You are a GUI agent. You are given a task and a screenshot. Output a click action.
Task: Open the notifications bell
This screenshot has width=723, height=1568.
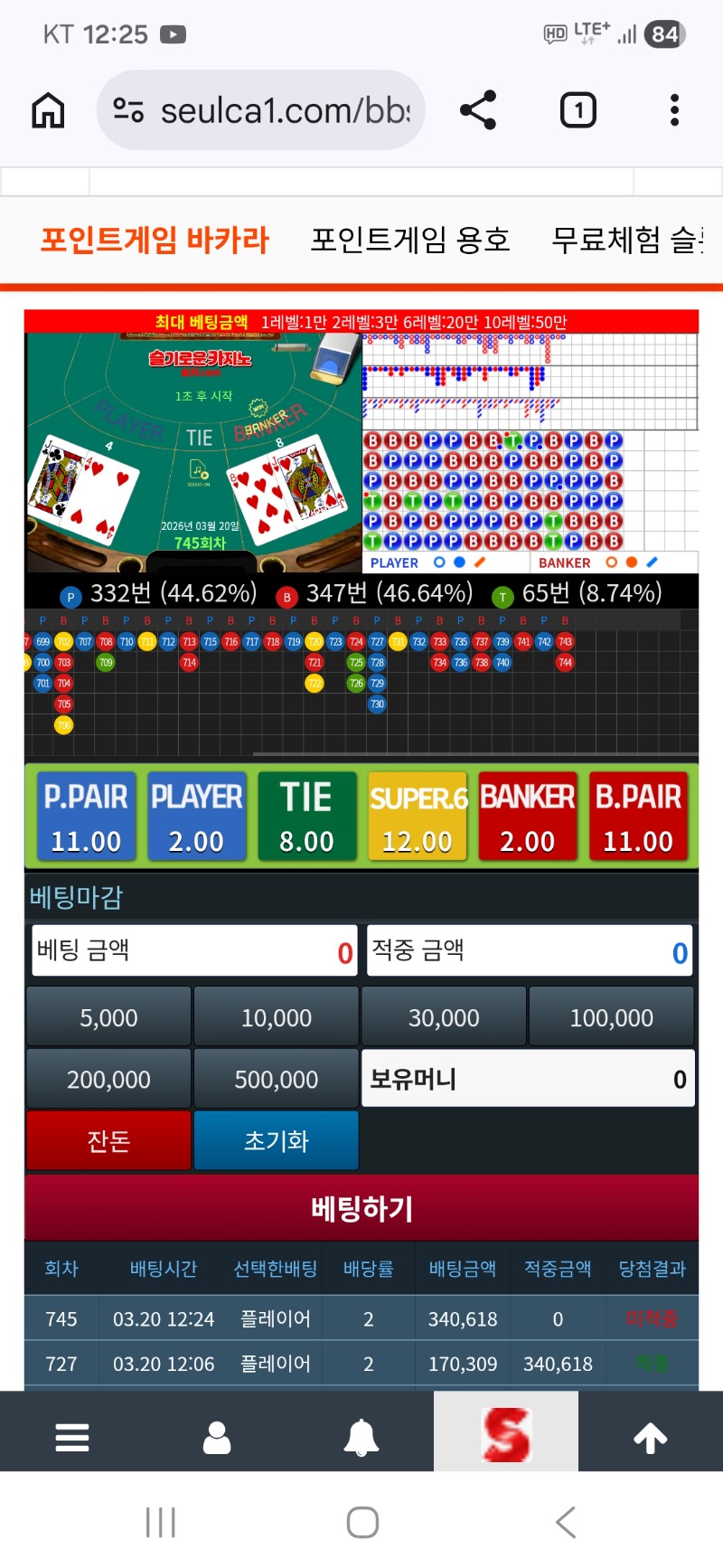pos(361,1437)
